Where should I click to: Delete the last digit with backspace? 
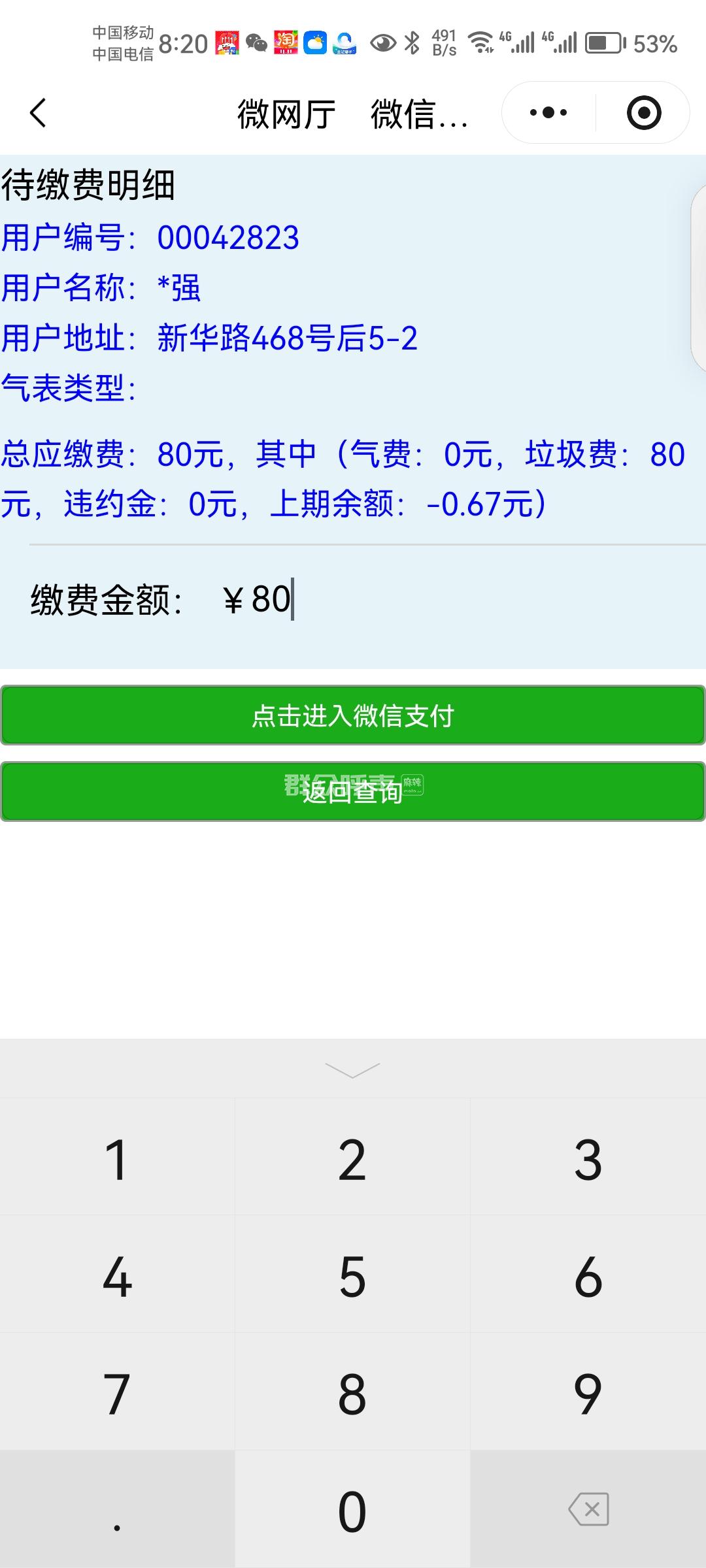pos(588,1509)
